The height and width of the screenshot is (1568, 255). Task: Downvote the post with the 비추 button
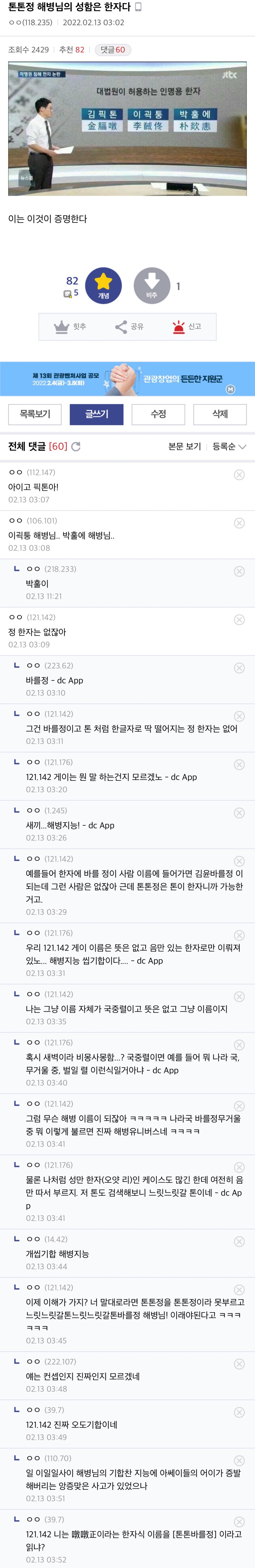point(152,285)
